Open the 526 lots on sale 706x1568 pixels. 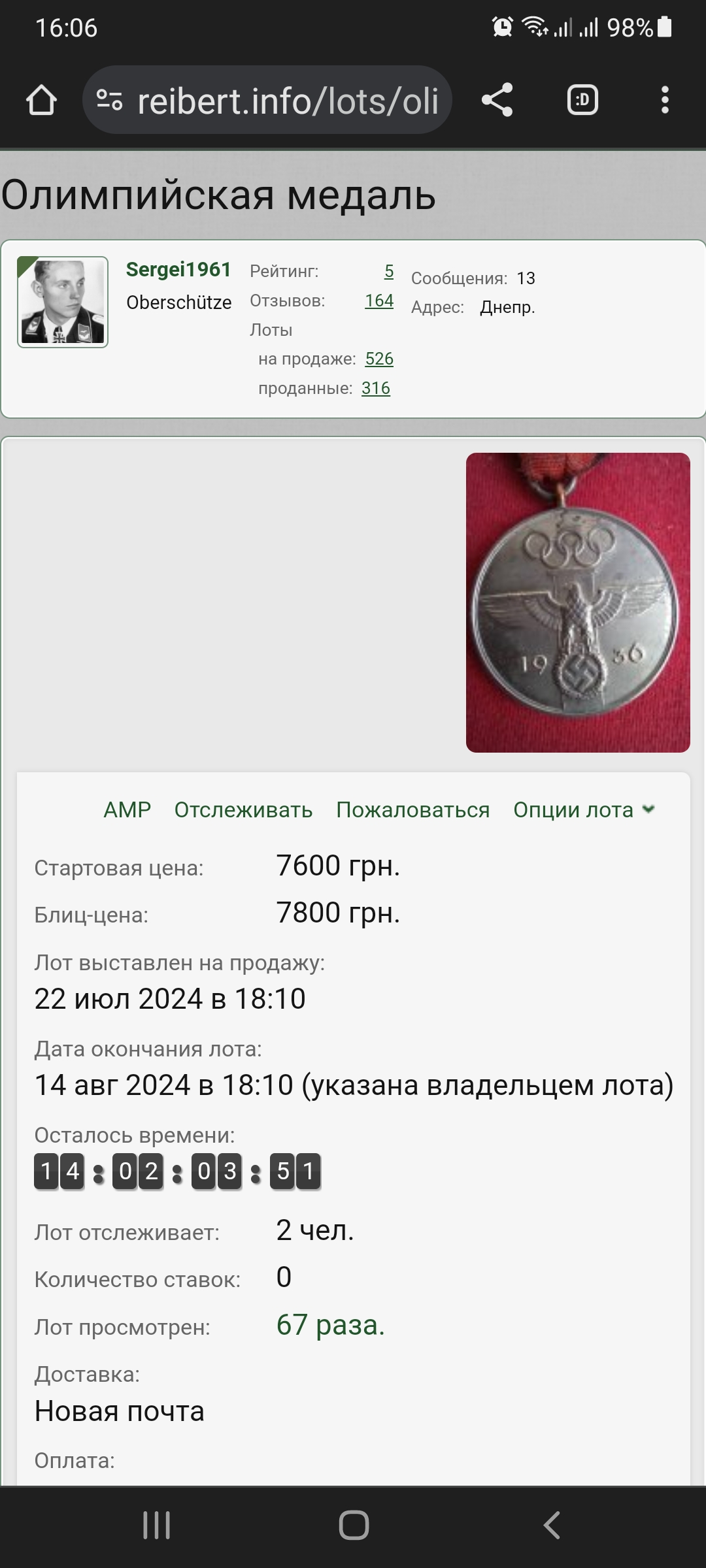point(379,359)
